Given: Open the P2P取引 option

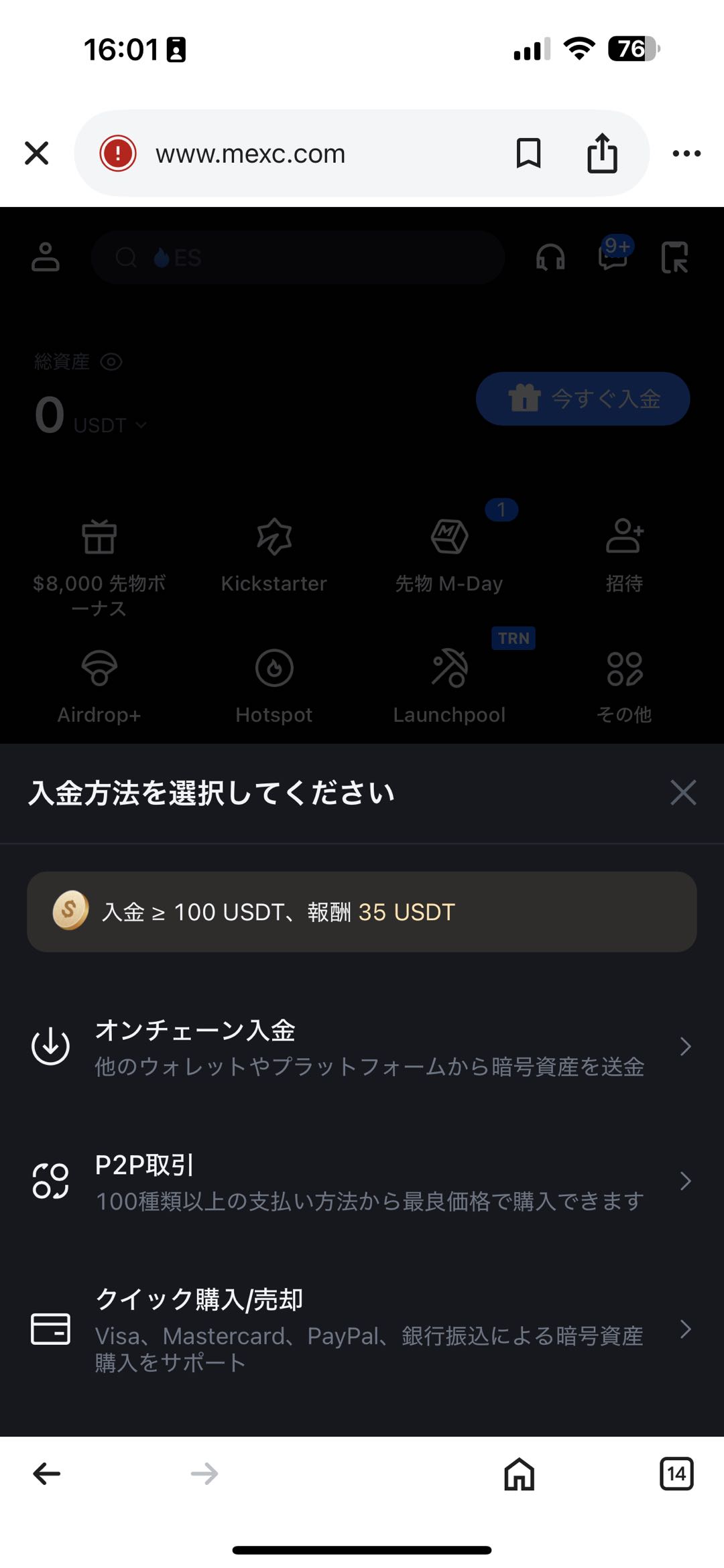Looking at the screenshot, I should pos(362,1181).
